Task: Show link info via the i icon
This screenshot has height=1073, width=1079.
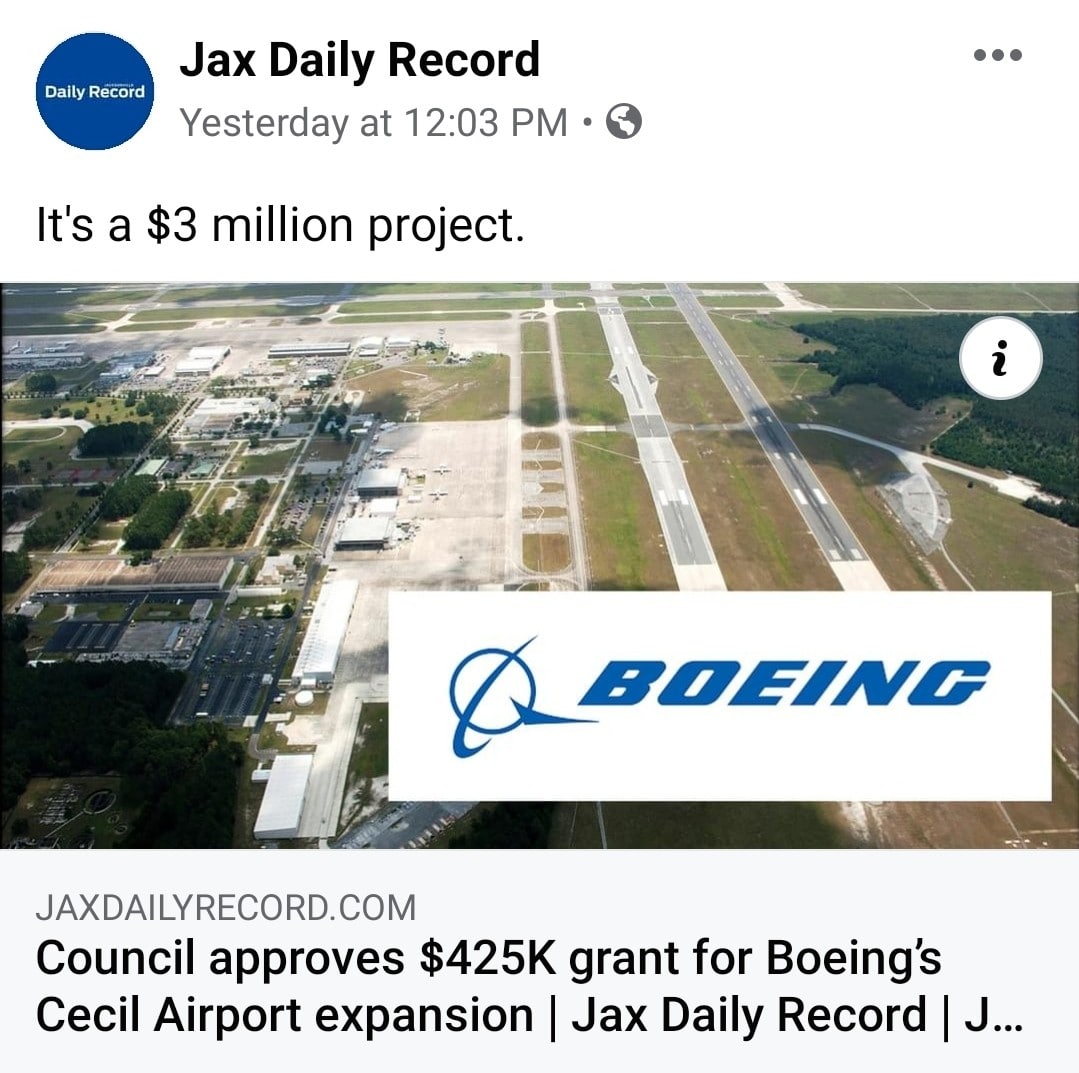Action: (x=999, y=359)
